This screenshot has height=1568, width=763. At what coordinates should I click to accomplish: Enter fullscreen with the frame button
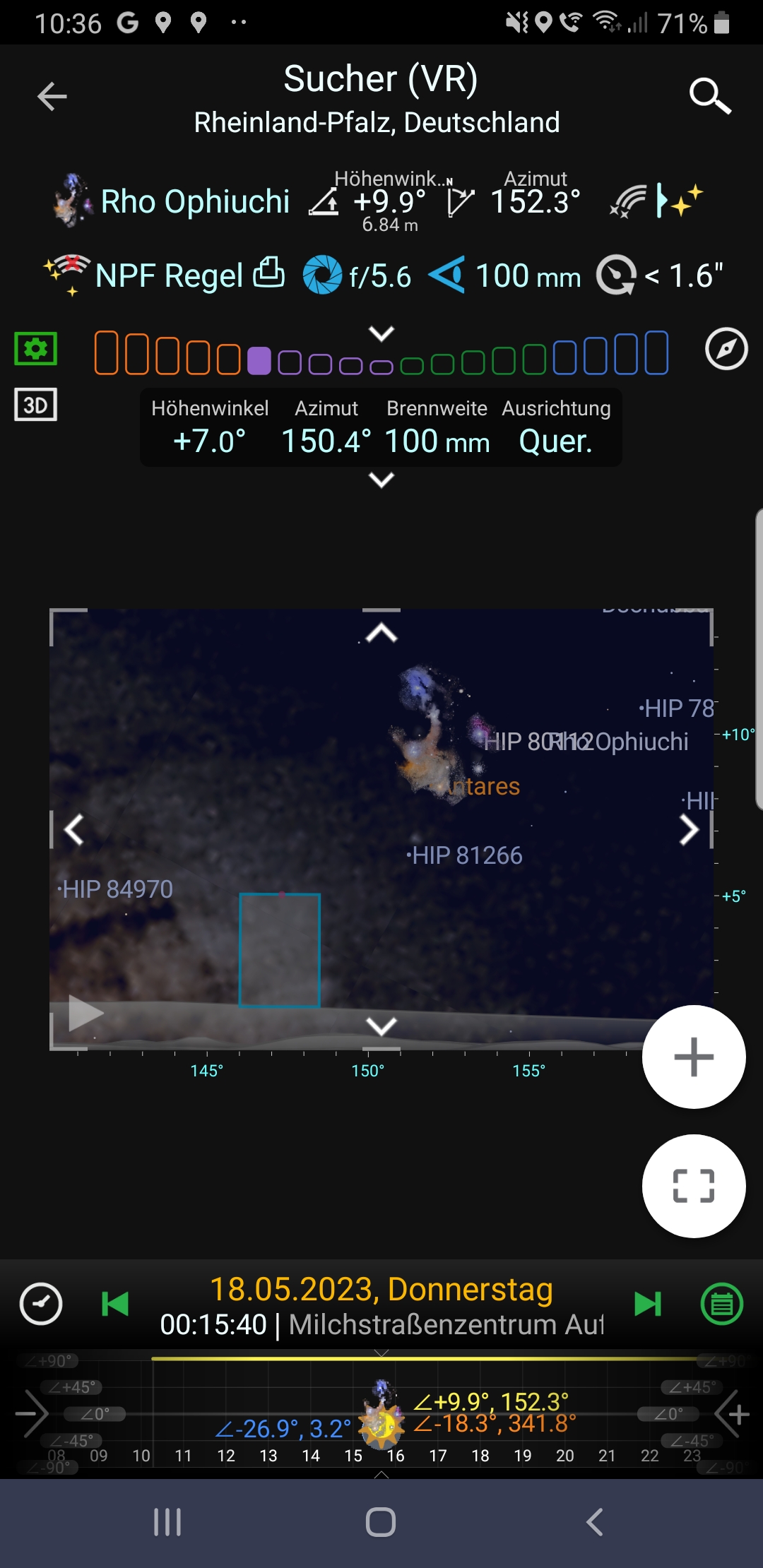[694, 1186]
